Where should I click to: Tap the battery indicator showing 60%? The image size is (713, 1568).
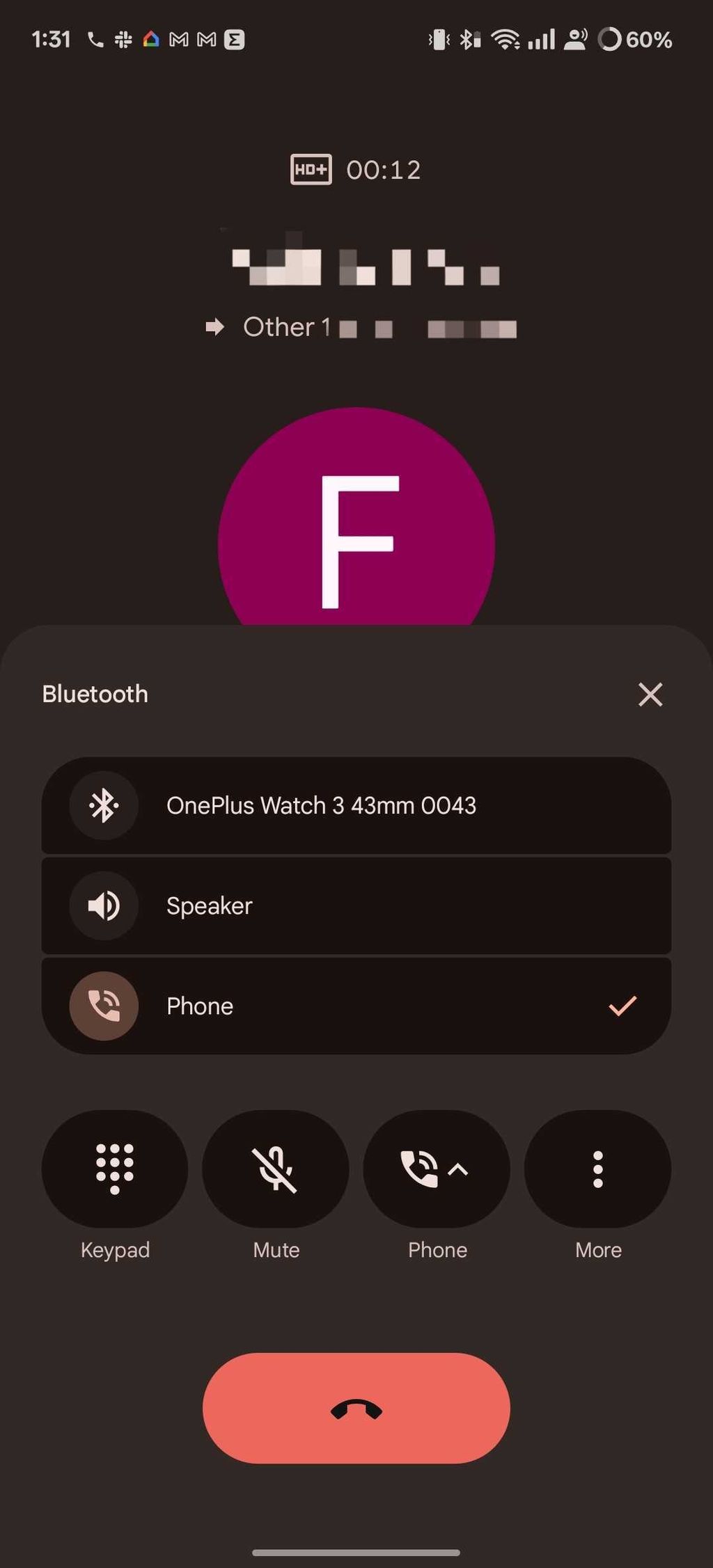[650, 40]
